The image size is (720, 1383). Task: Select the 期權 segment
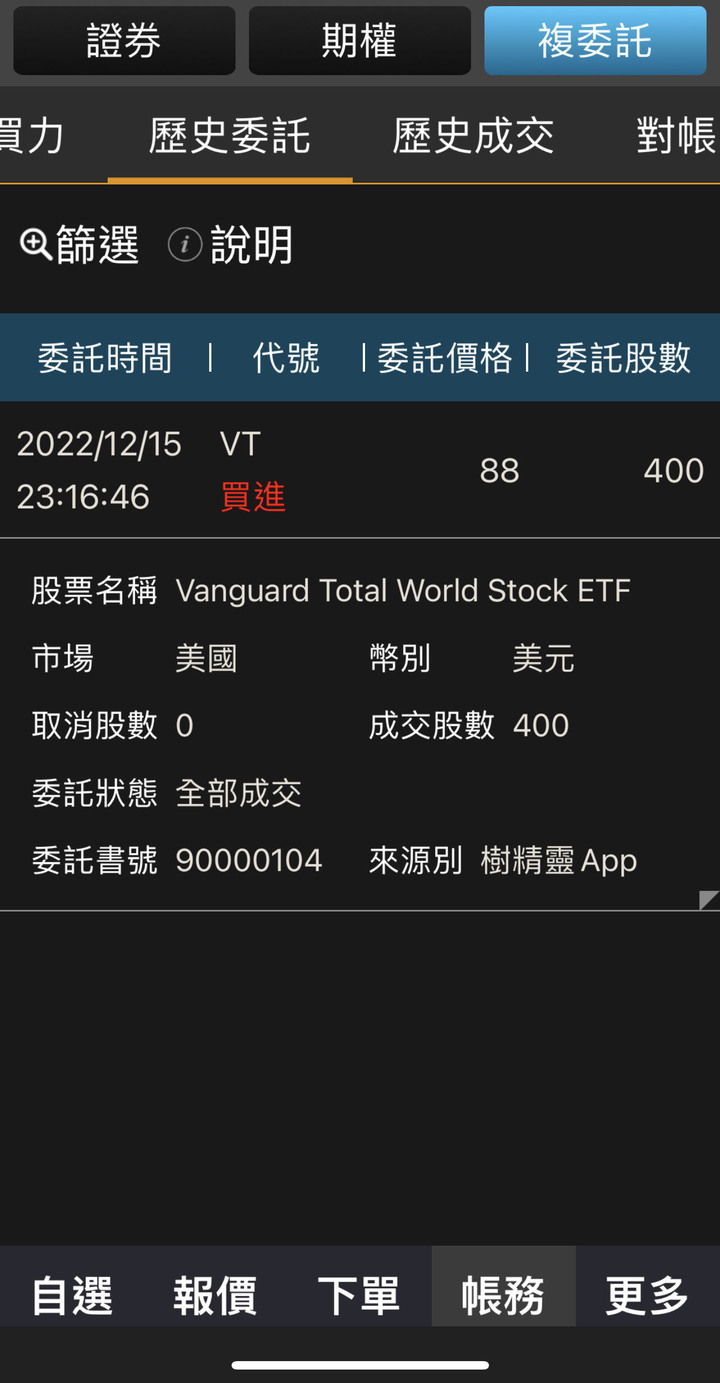click(360, 41)
